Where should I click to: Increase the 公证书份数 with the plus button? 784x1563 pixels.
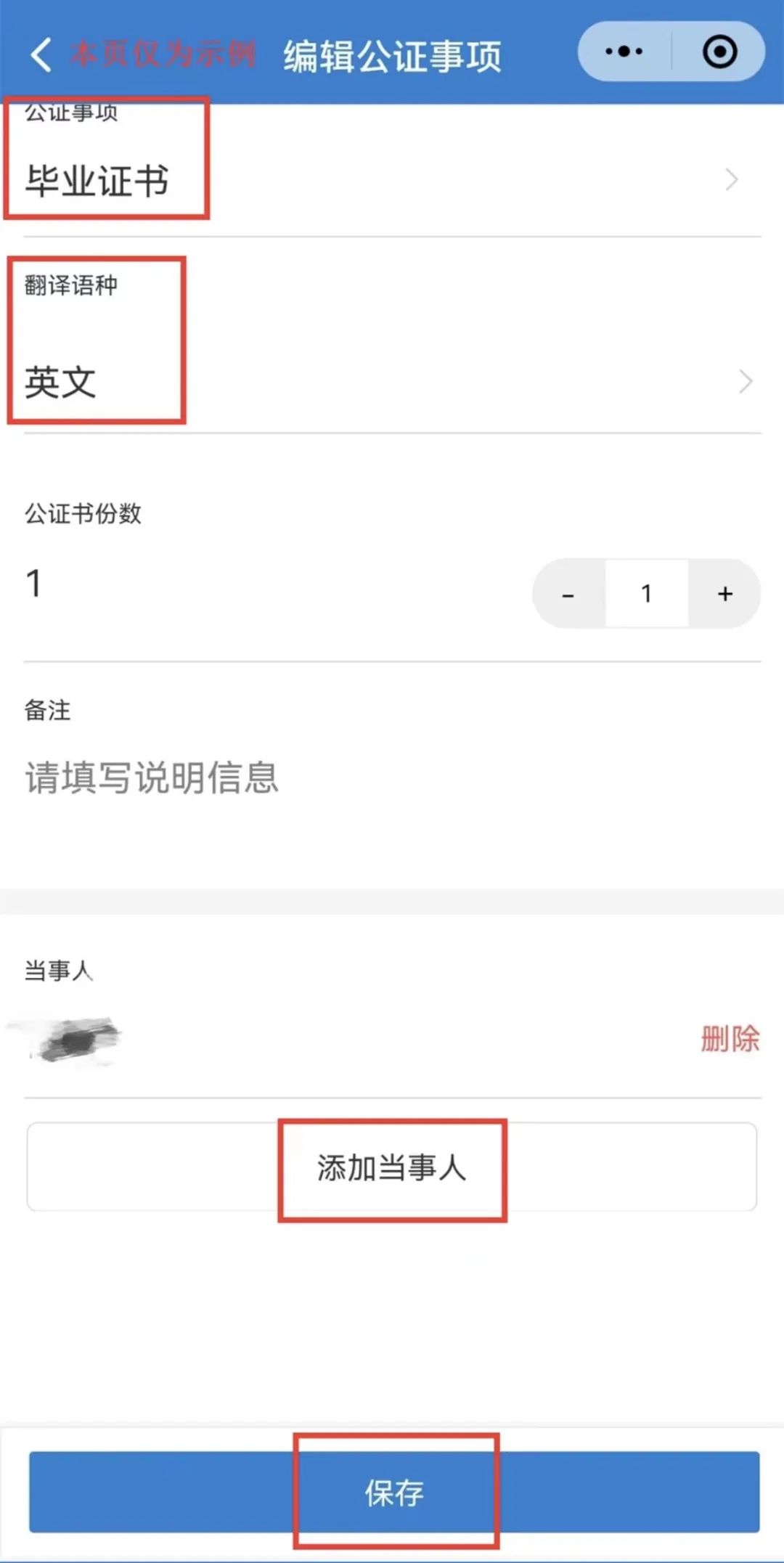(724, 594)
